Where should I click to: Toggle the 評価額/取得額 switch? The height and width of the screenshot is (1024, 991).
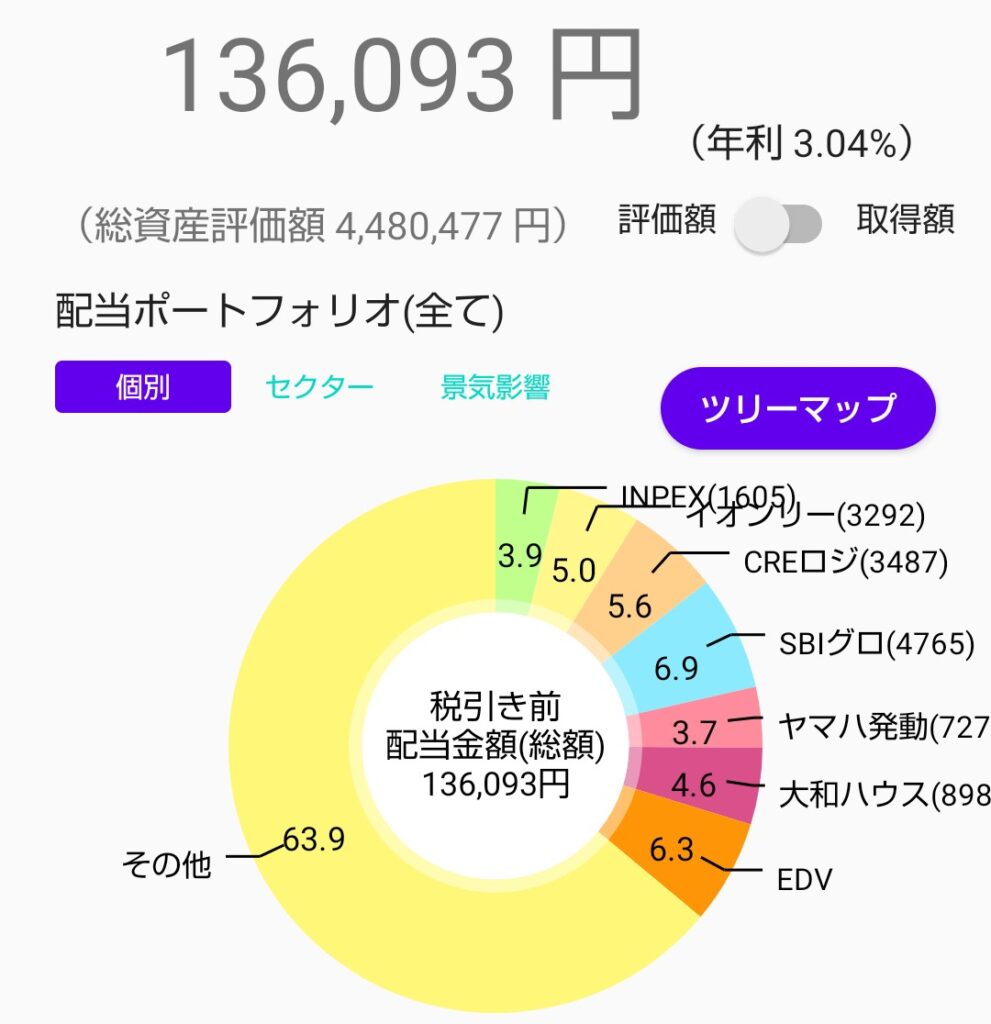(x=778, y=223)
